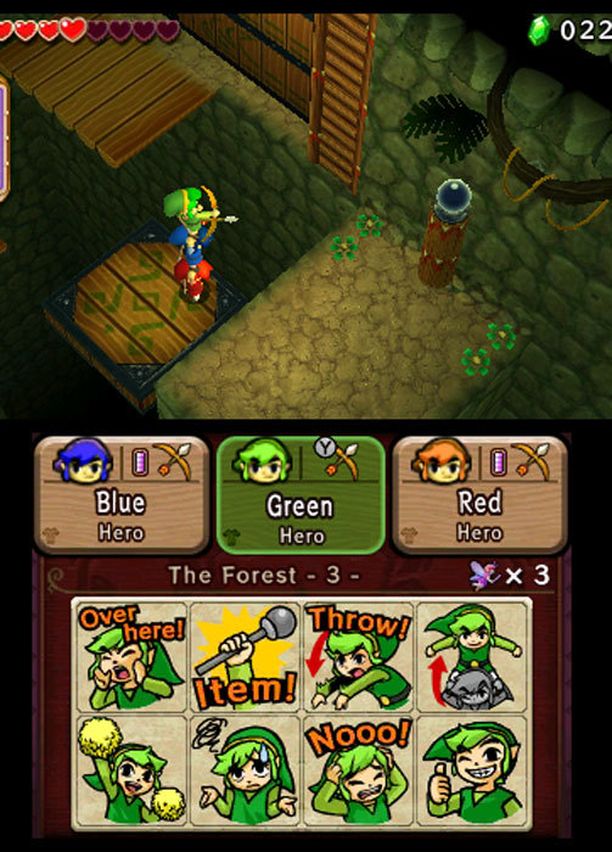Send the 'Throw!' emote

(x=358, y=656)
